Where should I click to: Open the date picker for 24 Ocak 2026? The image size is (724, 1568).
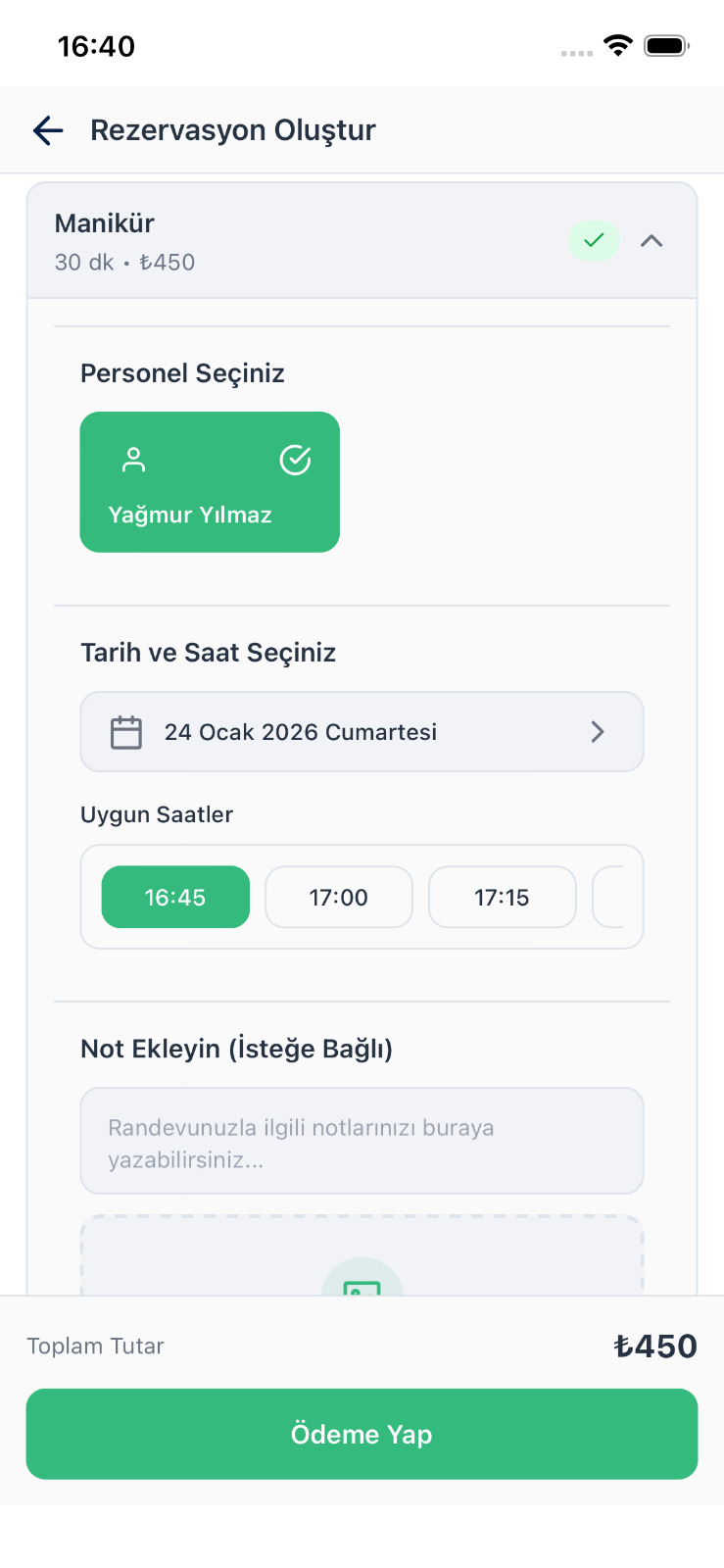click(x=362, y=731)
